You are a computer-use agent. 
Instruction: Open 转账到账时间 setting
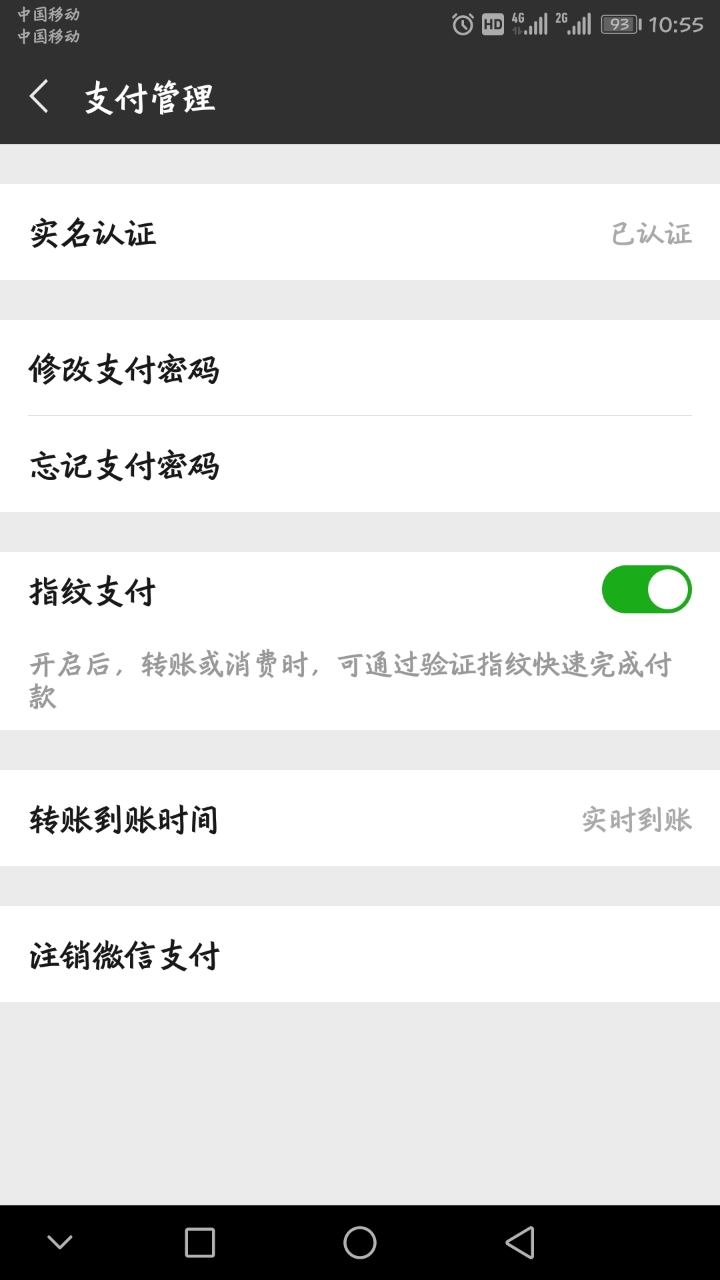pyautogui.click(x=360, y=819)
